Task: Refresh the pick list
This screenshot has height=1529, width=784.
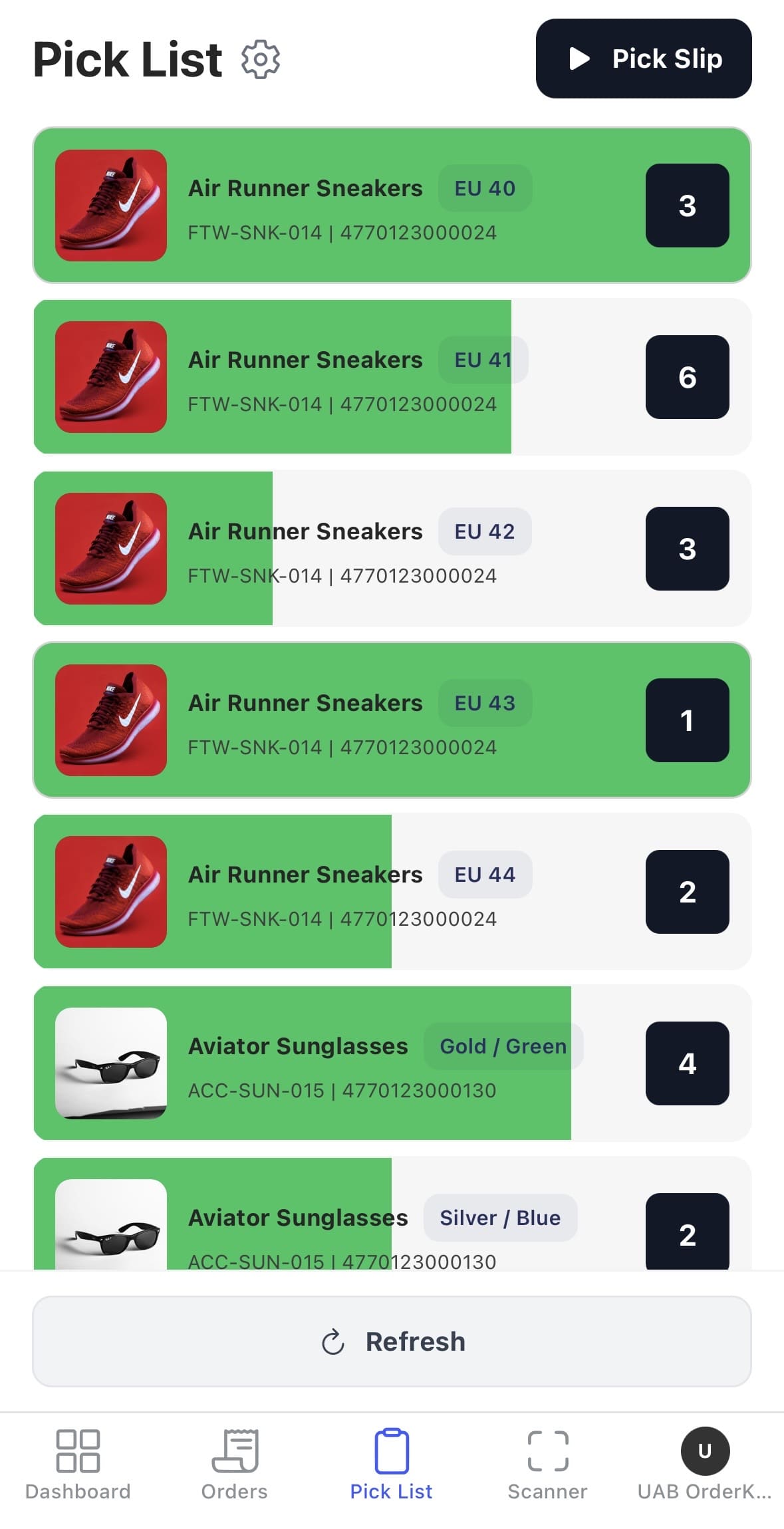Action: pyautogui.click(x=392, y=1341)
